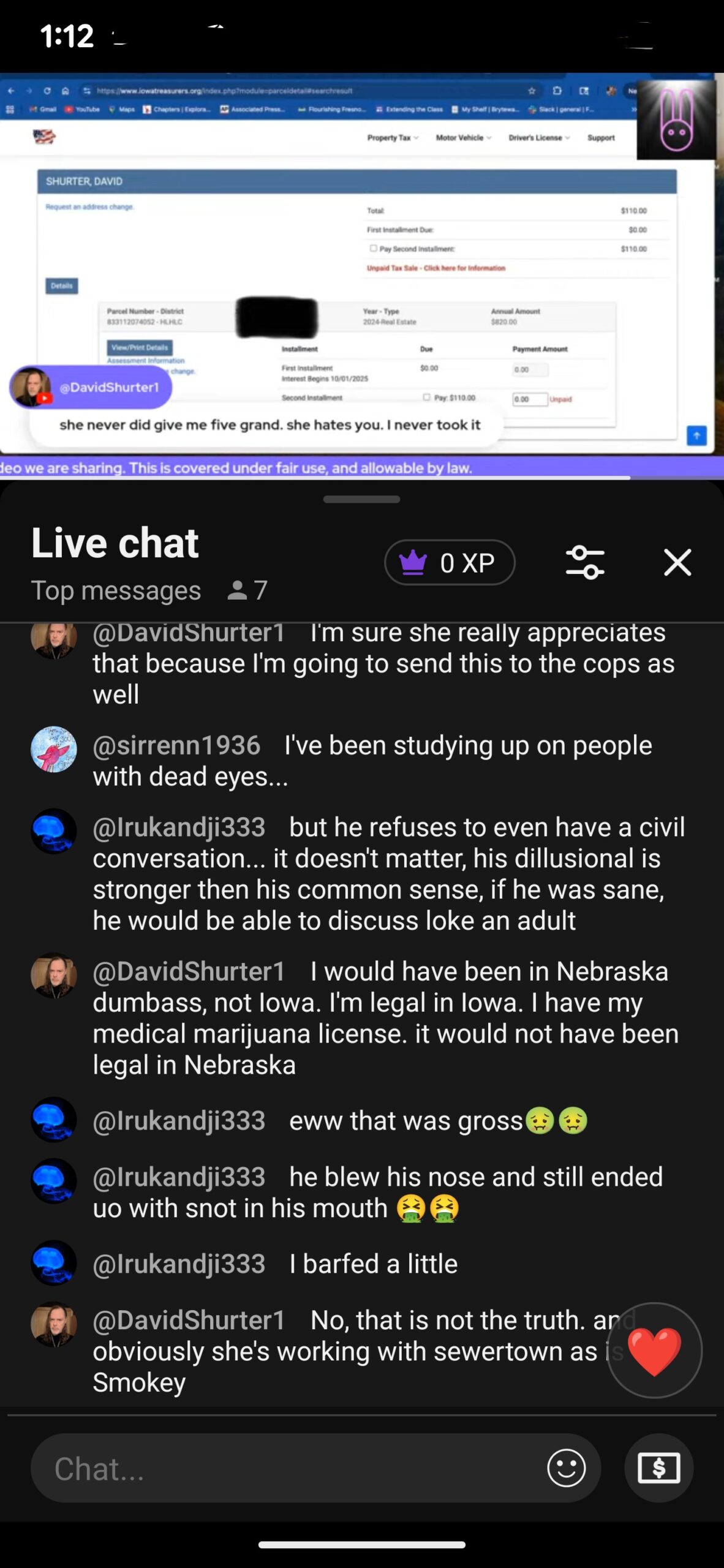724x1568 pixels.
Task: Open the 0 XP crown badge
Action: [x=449, y=562]
